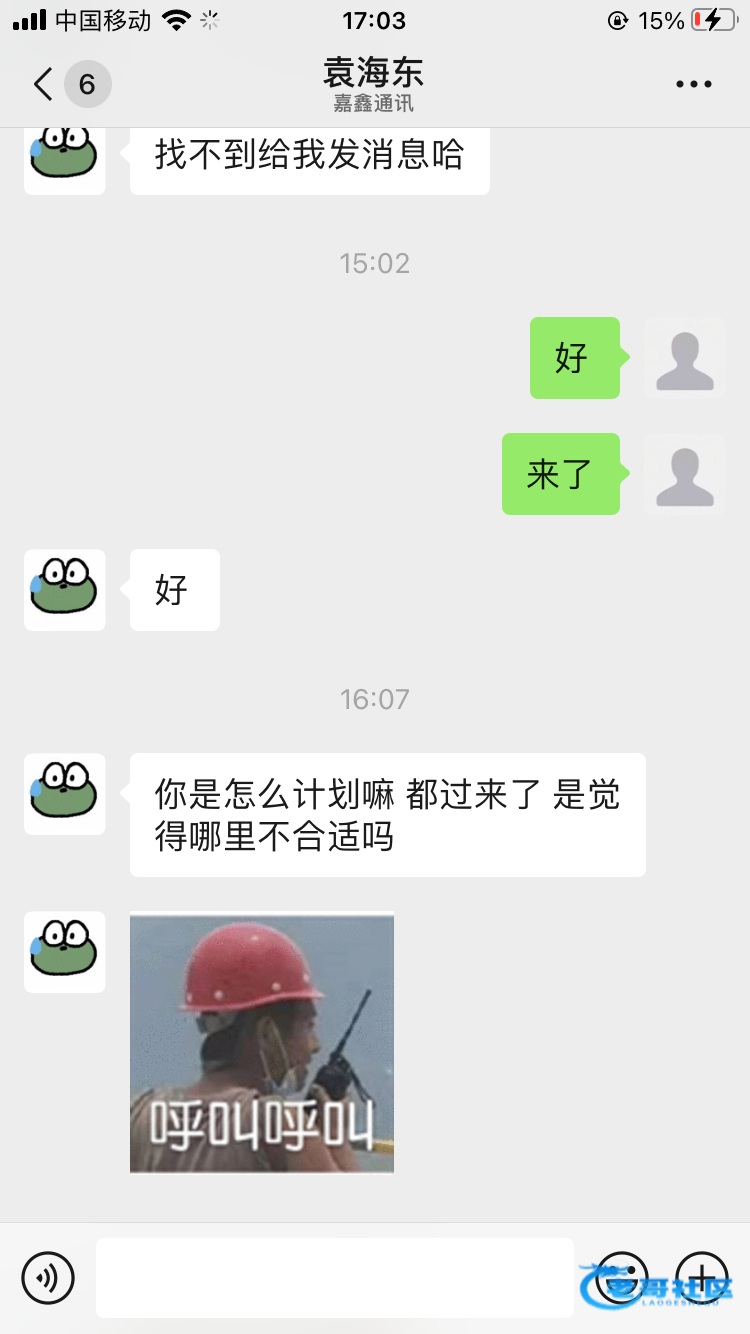
Task: Focus the message text field
Action: [334, 1277]
